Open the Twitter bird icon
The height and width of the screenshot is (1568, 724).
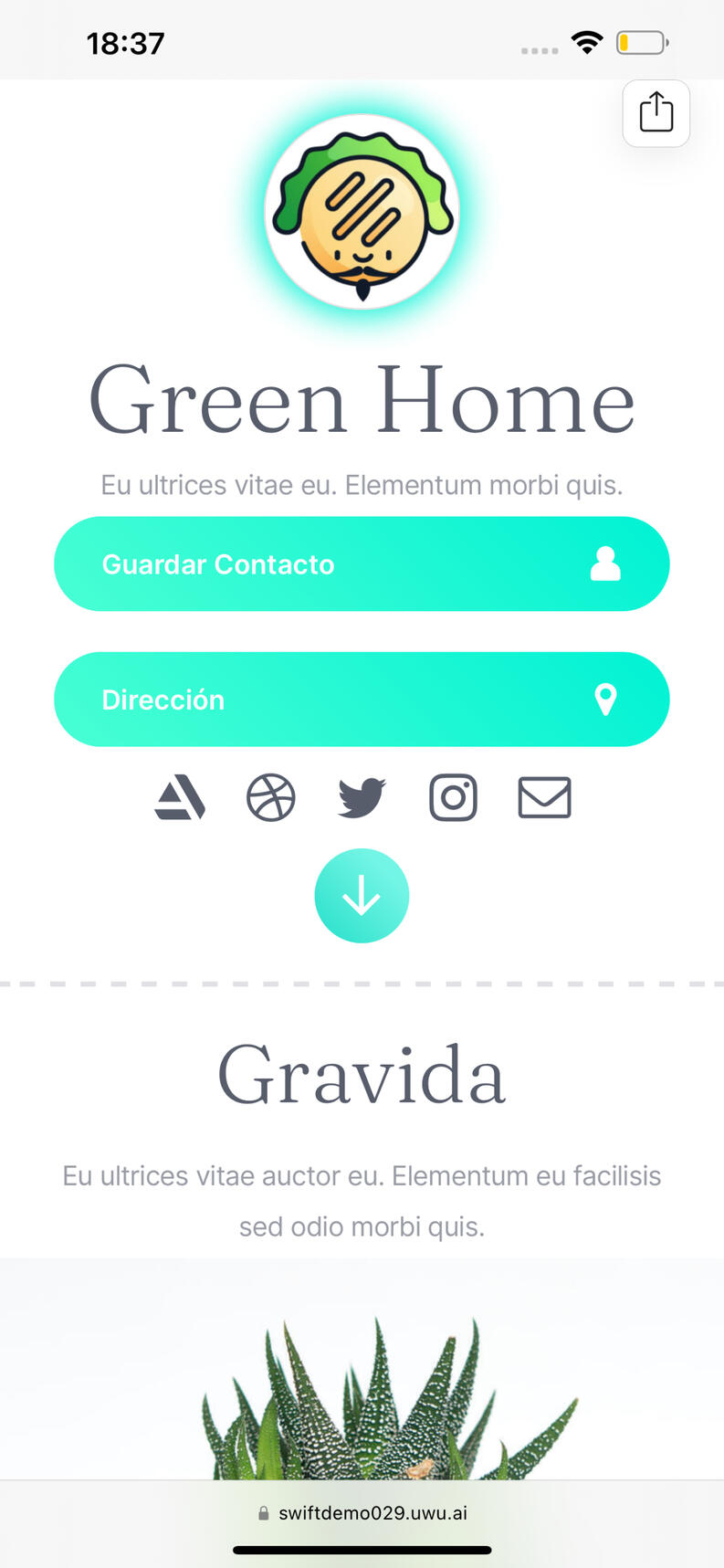click(362, 798)
